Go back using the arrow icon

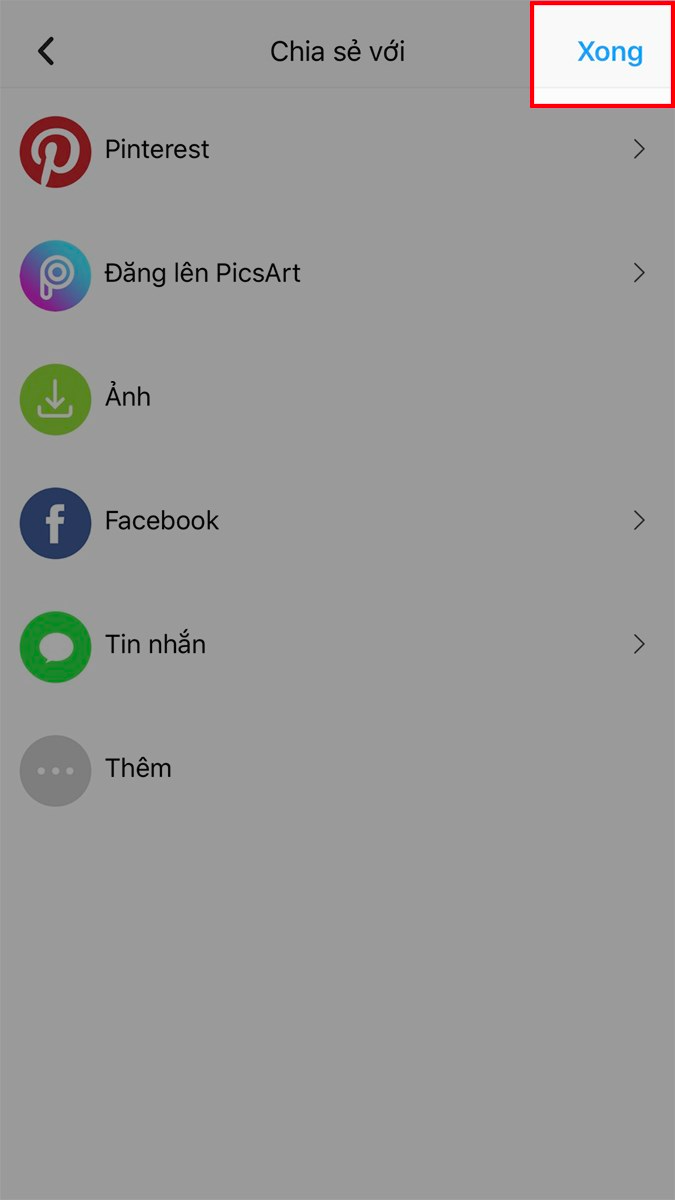coord(46,51)
